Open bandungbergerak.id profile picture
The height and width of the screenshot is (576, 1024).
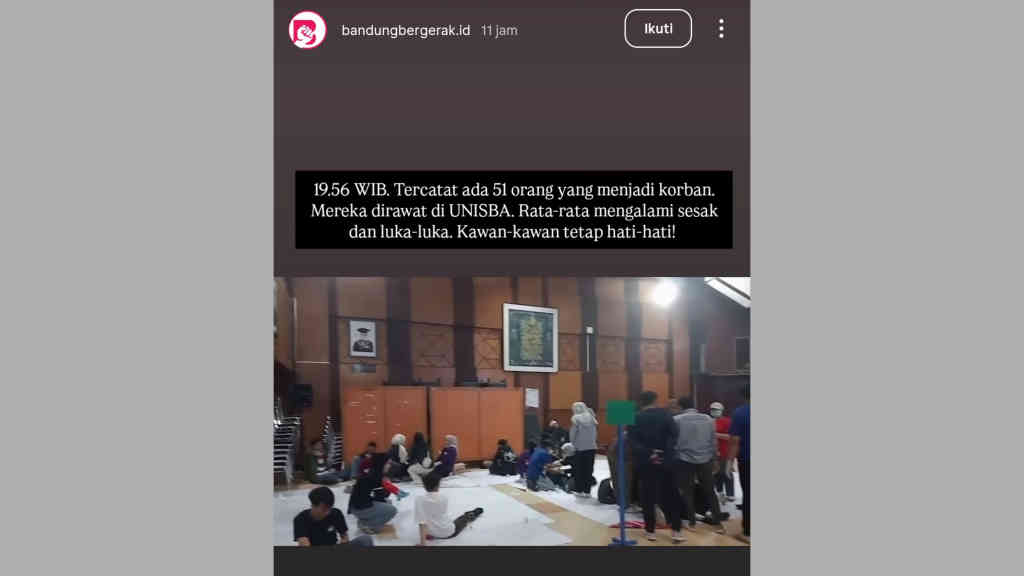pyautogui.click(x=307, y=30)
